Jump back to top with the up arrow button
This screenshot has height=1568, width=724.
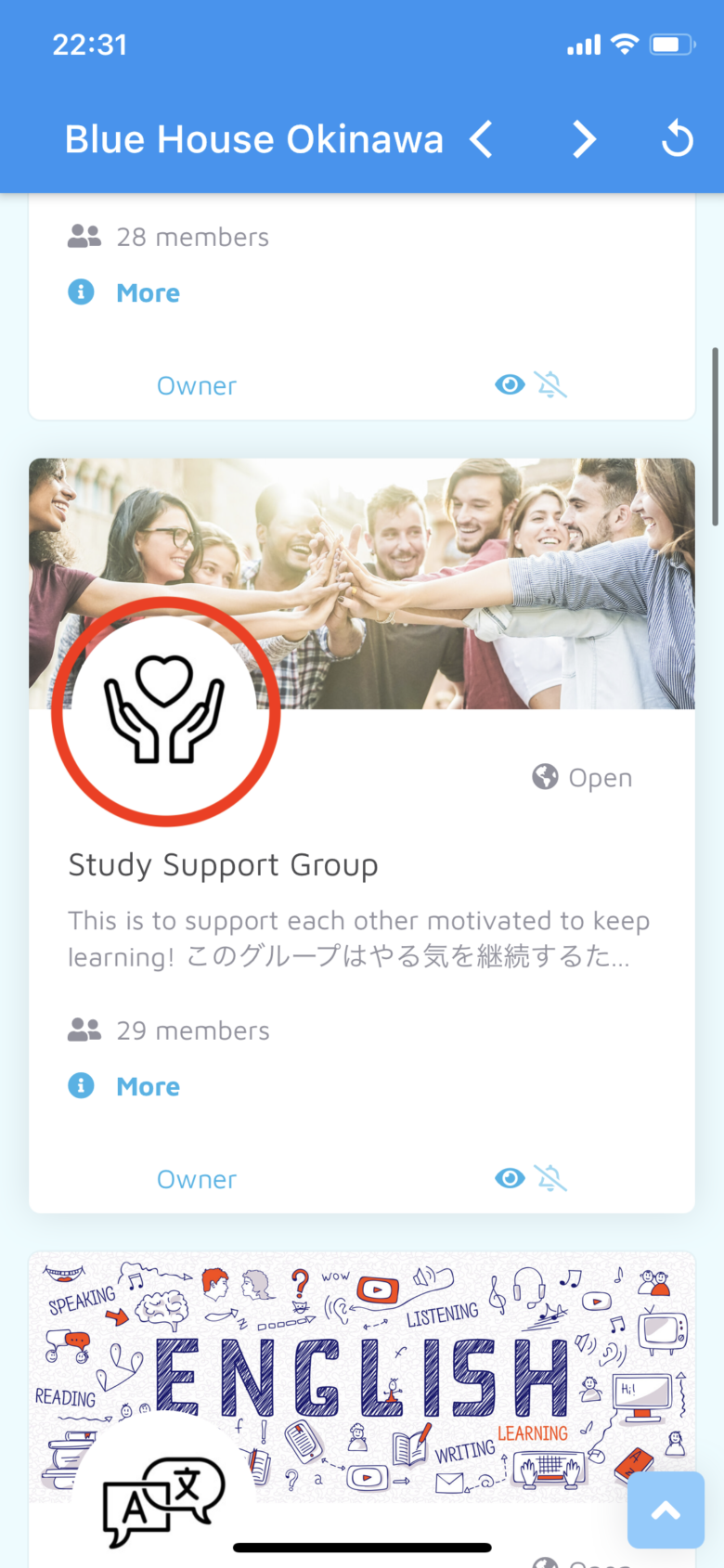click(x=666, y=1510)
